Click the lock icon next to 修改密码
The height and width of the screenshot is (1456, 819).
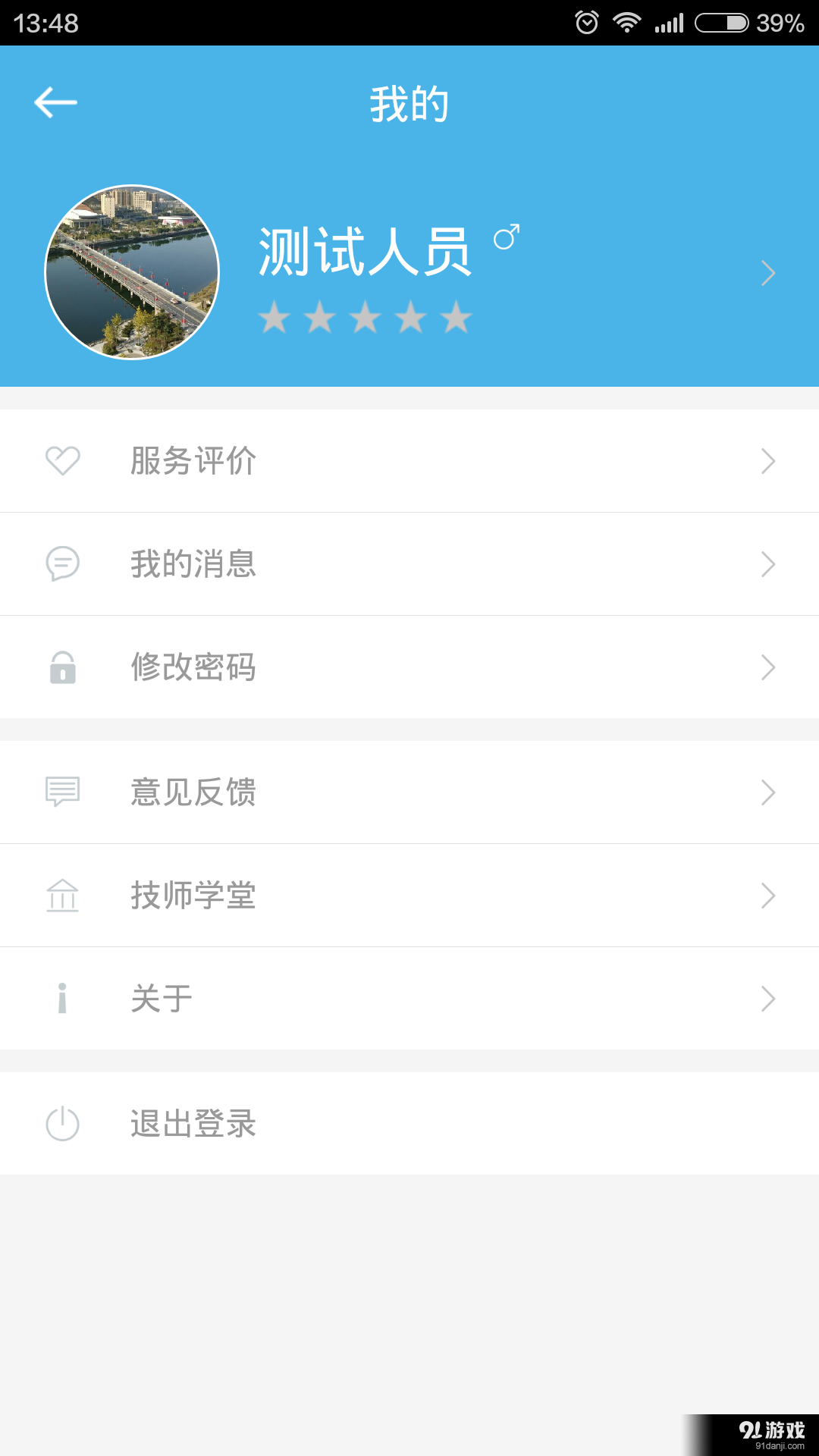click(x=64, y=668)
